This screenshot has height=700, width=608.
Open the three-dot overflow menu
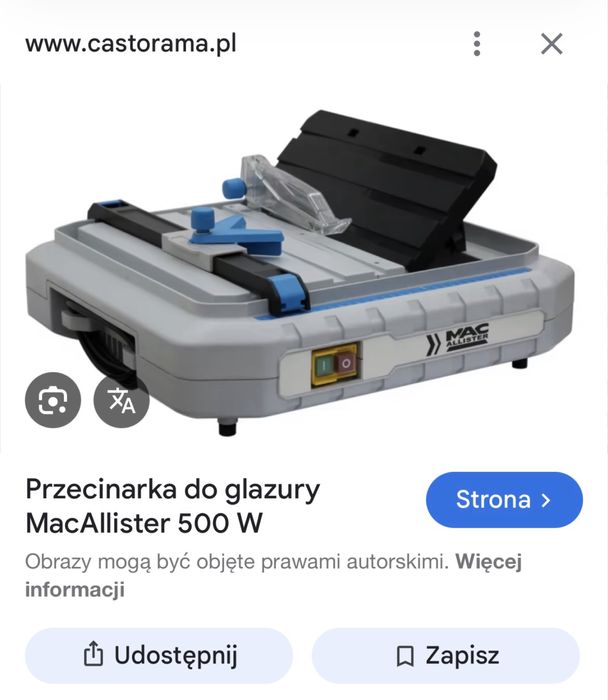pos(477,44)
